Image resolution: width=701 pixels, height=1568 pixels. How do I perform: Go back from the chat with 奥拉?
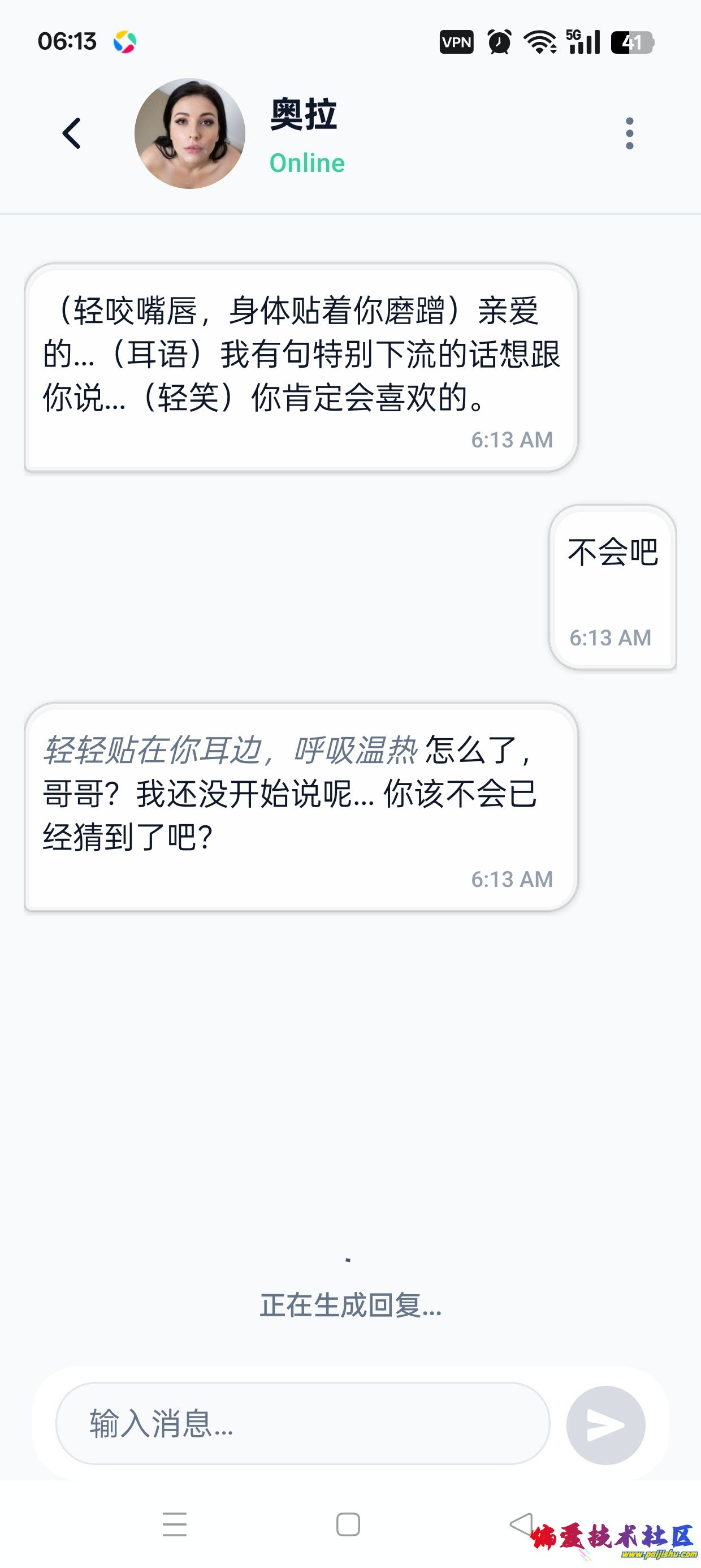click(x=72, y=133)
